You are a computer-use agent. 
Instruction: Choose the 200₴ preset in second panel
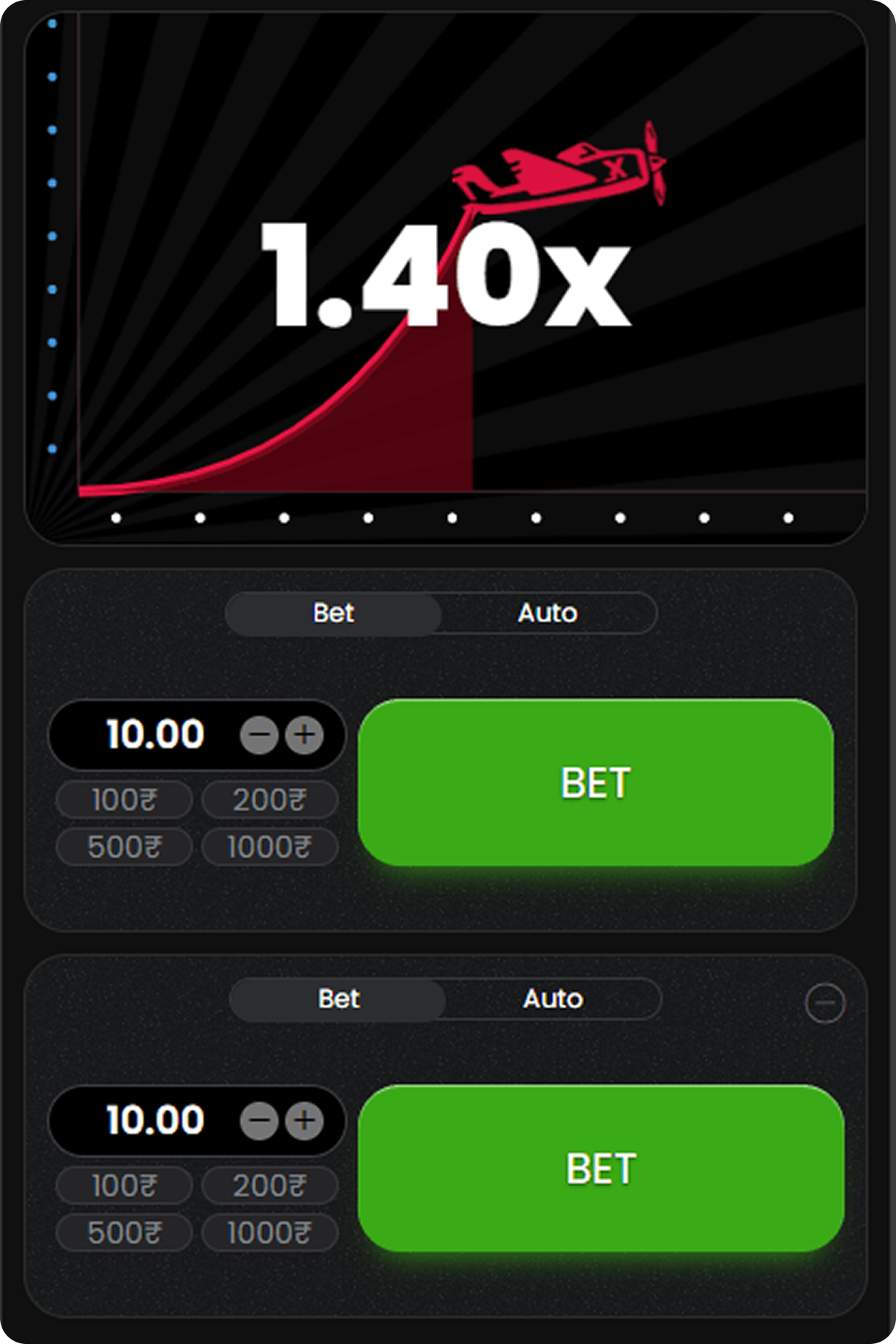point(269,1185)
